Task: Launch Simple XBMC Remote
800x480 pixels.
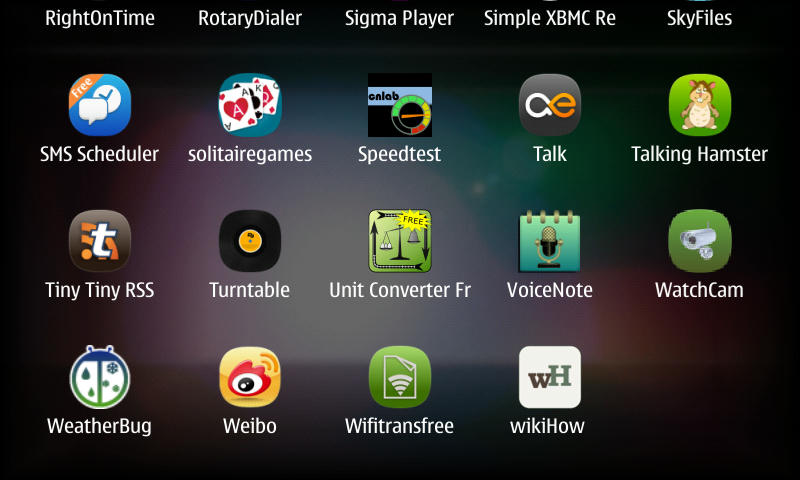Action: [549, 17]
